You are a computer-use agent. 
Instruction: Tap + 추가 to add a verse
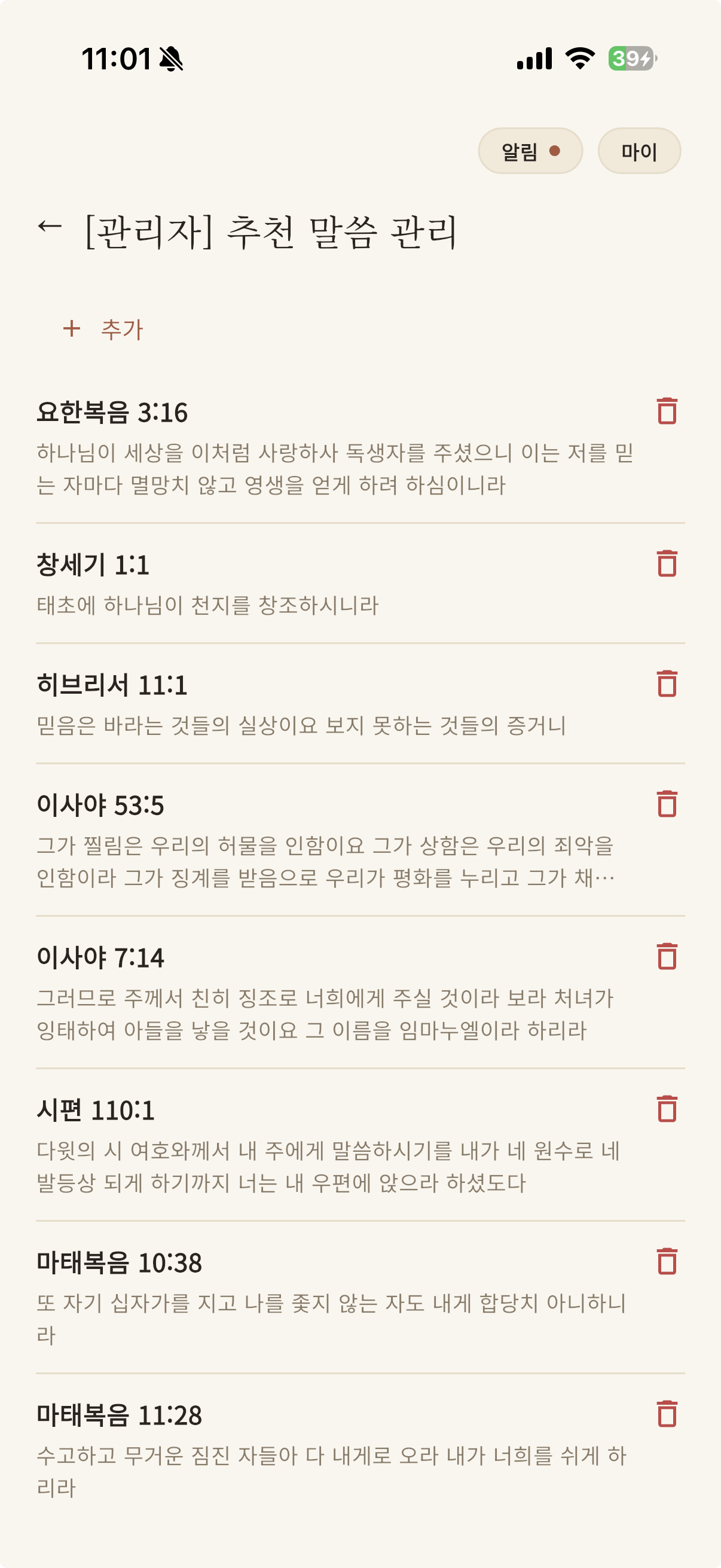[103, 330]
